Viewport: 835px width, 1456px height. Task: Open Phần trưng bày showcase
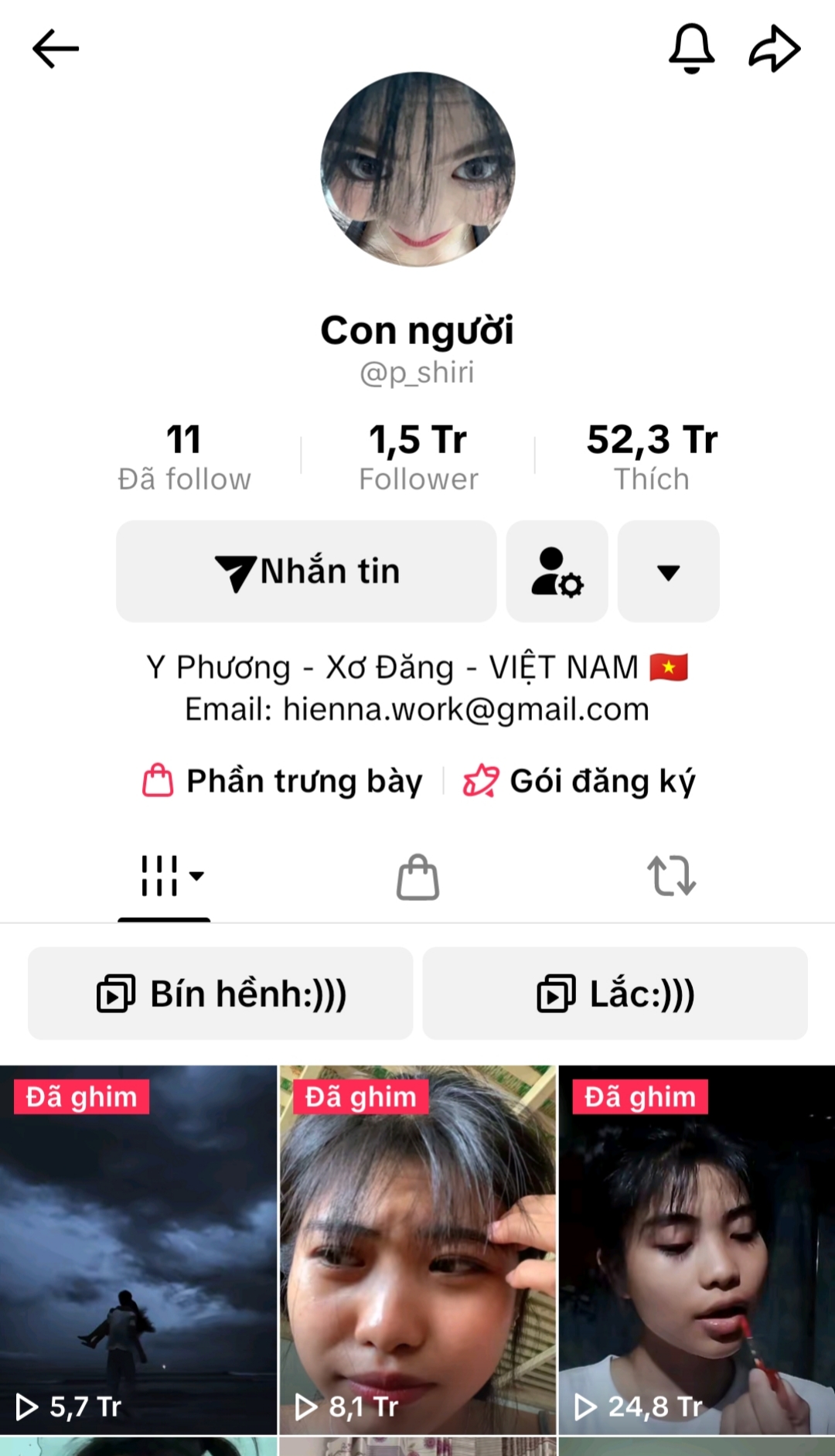click(x=283, y=781)
